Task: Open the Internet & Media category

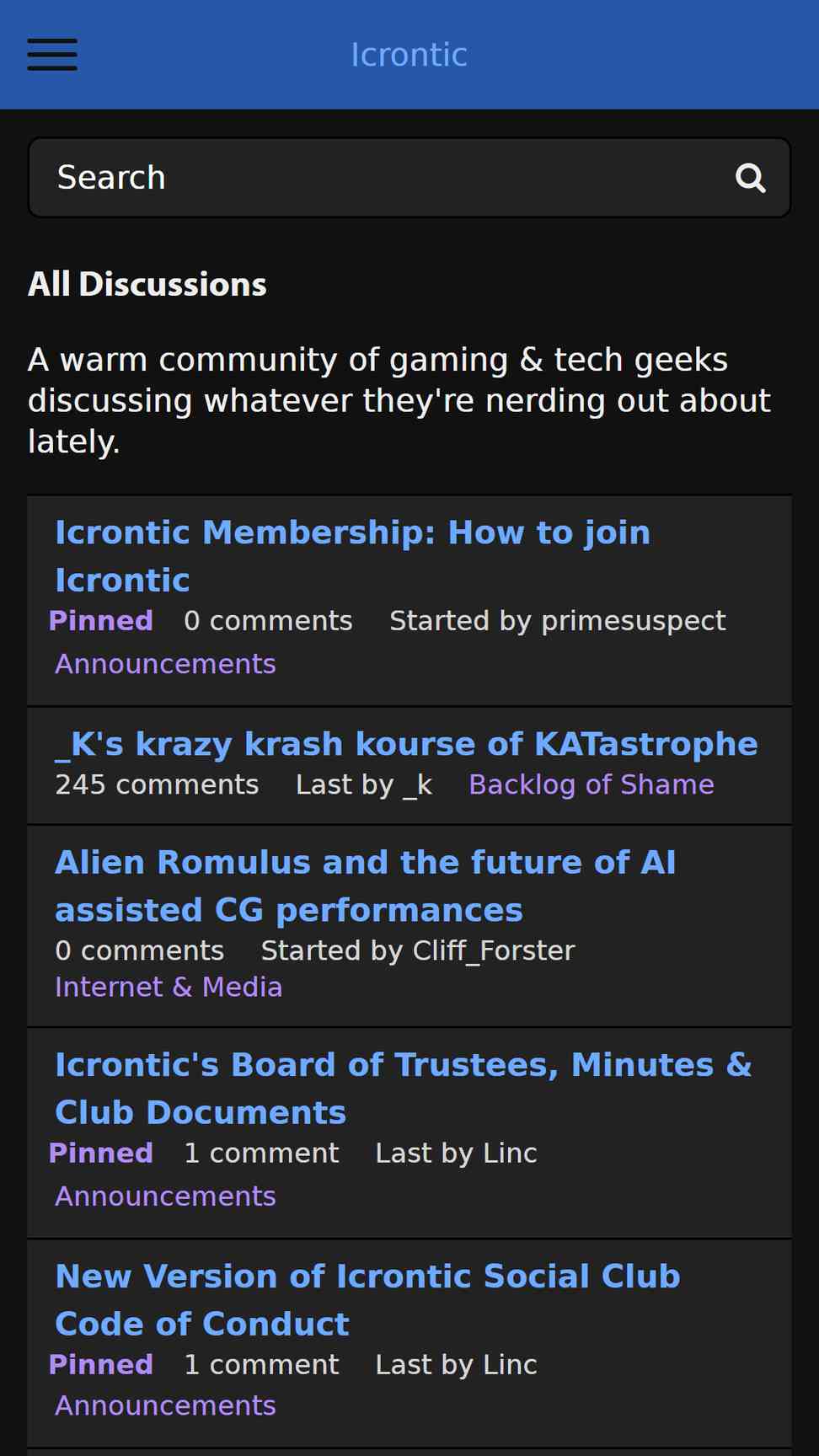Action: coord(169,987)
